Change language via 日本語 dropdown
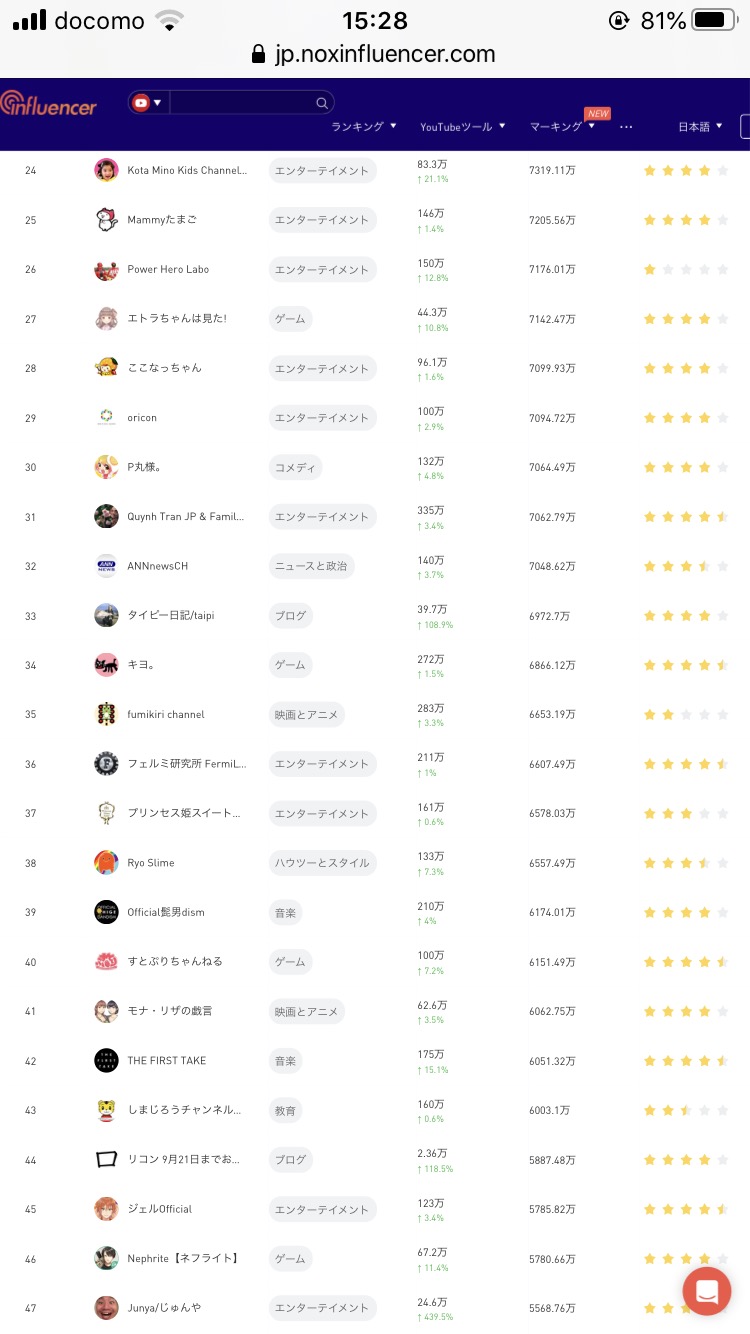Viewport: 750px width, 1334px height. 700,127
